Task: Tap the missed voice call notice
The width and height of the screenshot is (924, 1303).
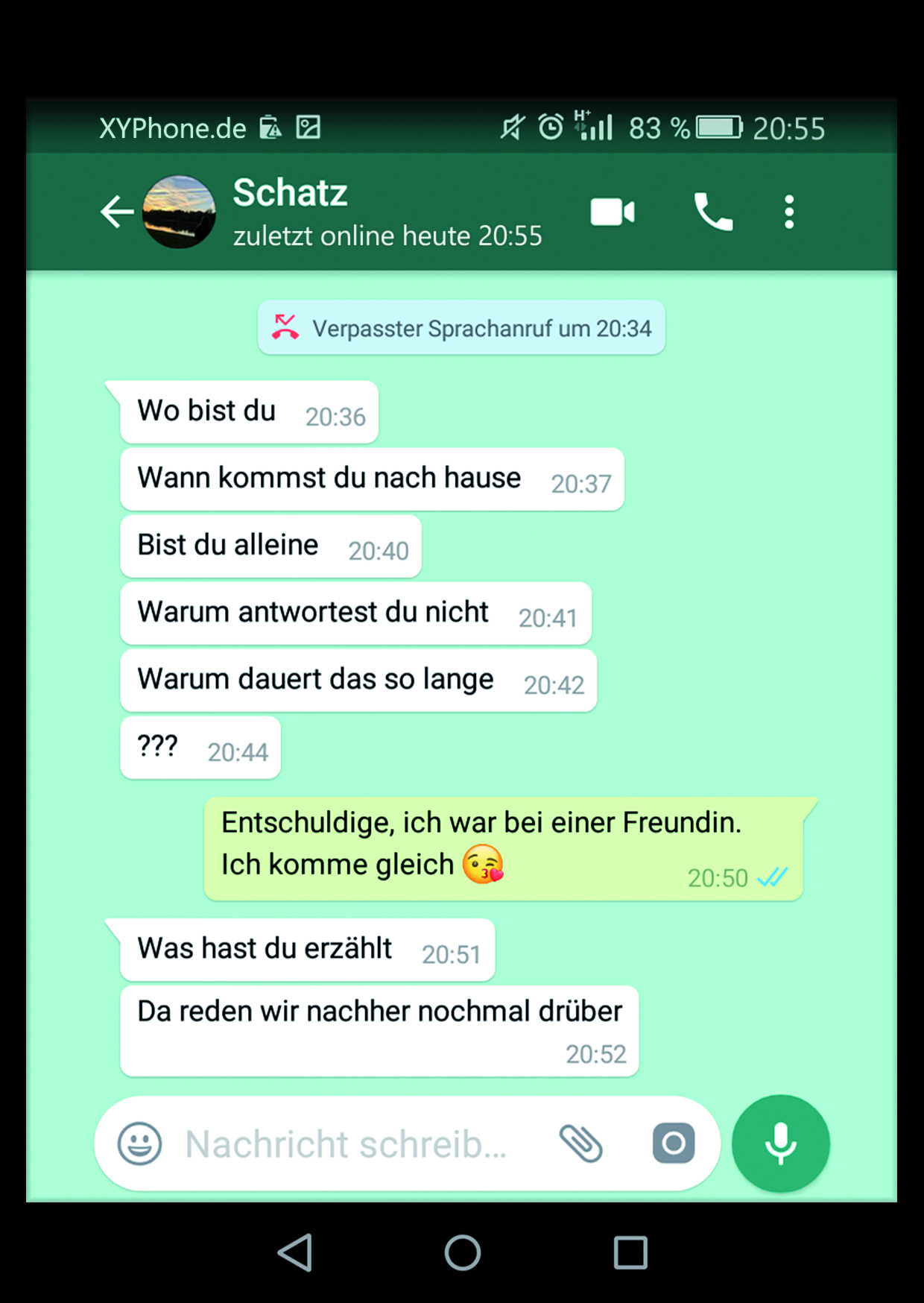Action: tap(461, 328)
